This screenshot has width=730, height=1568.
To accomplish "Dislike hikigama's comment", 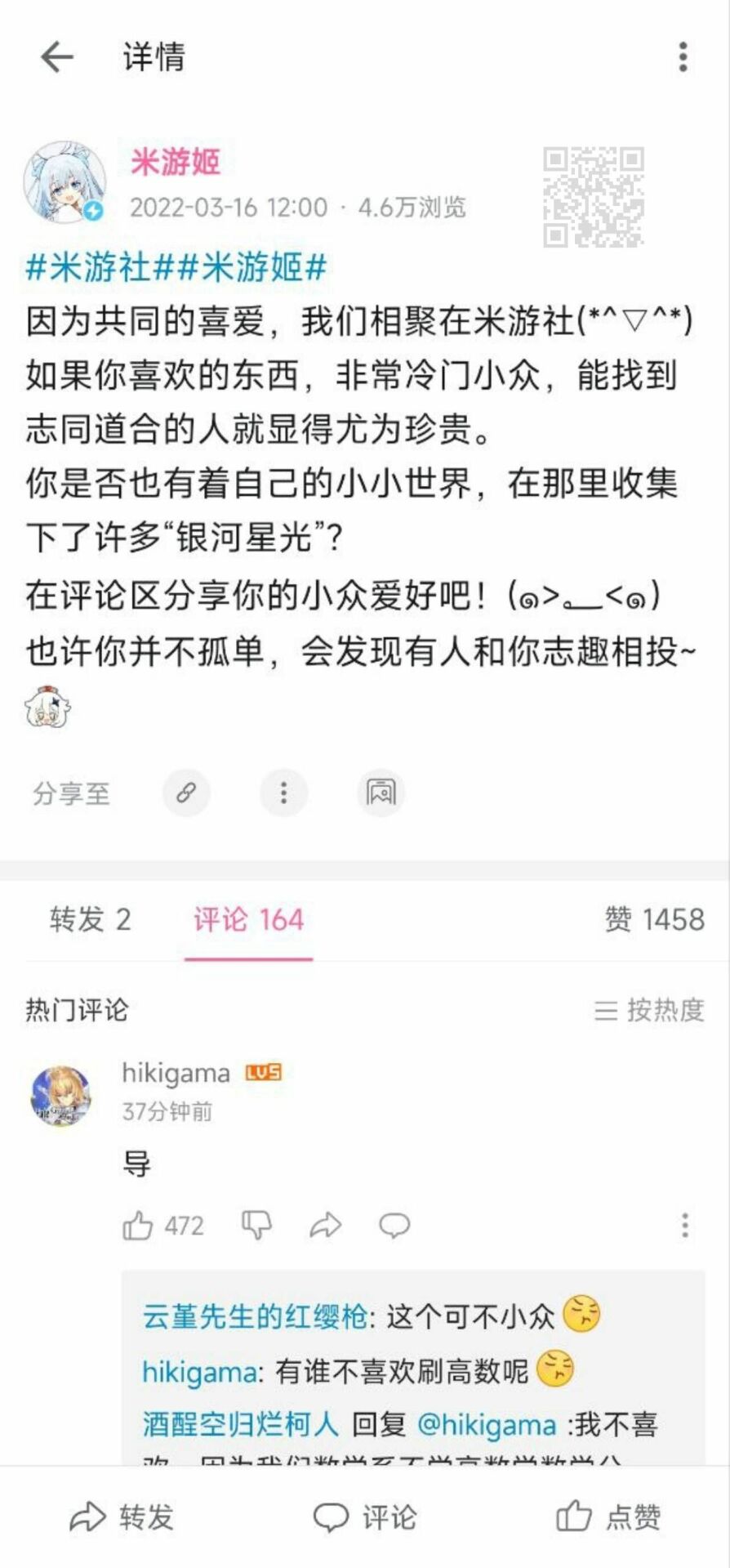I will pyautogui.click(x=256, y=1226).
